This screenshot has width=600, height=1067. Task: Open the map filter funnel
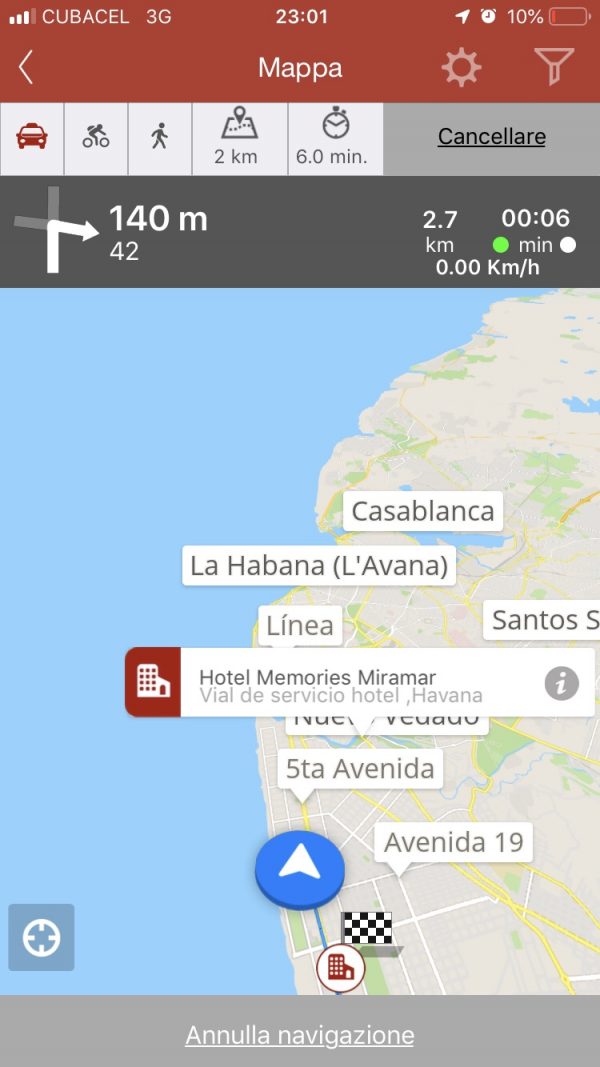(553, 67)
